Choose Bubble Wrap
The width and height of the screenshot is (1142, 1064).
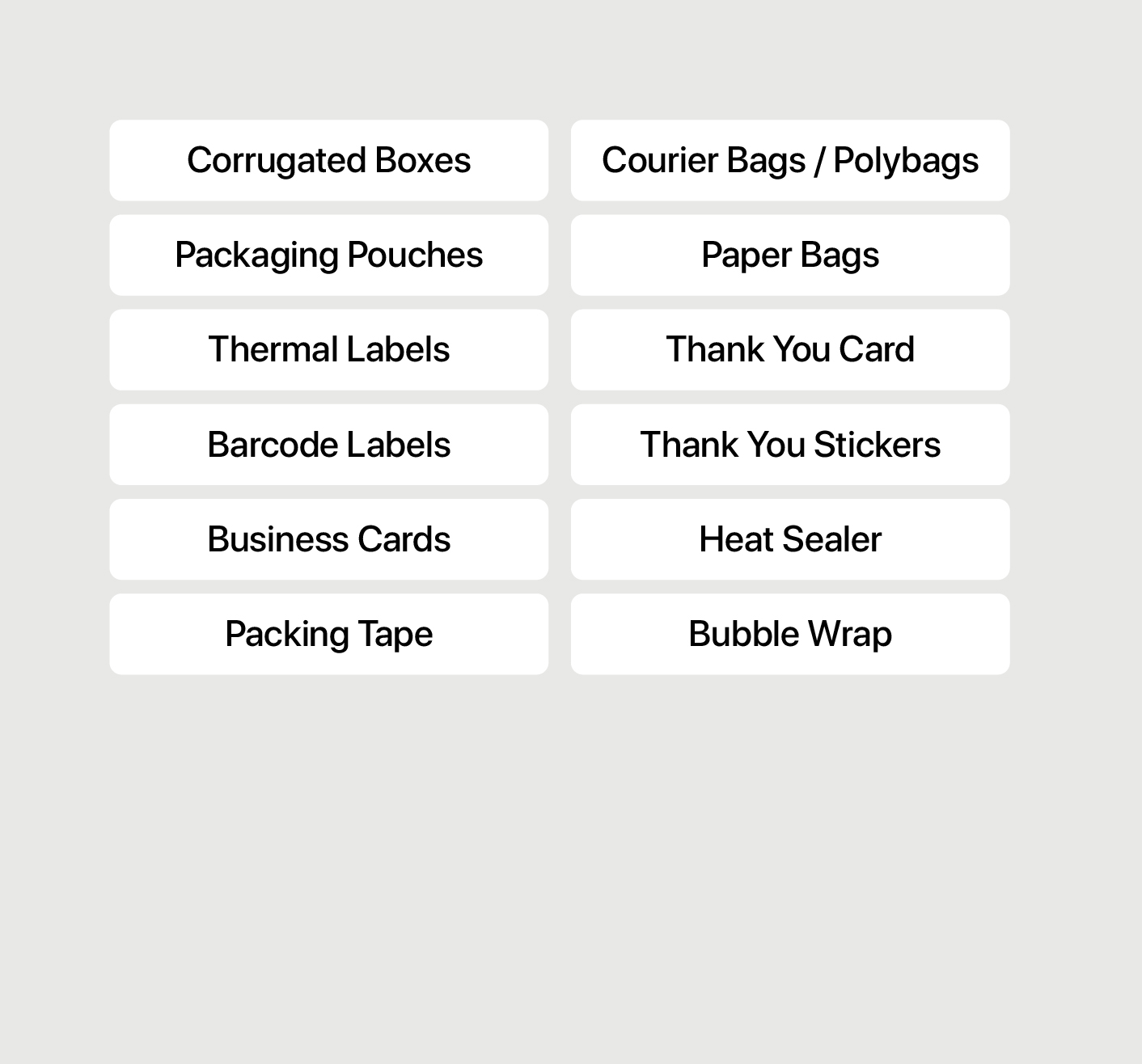[x=789, y=634]
